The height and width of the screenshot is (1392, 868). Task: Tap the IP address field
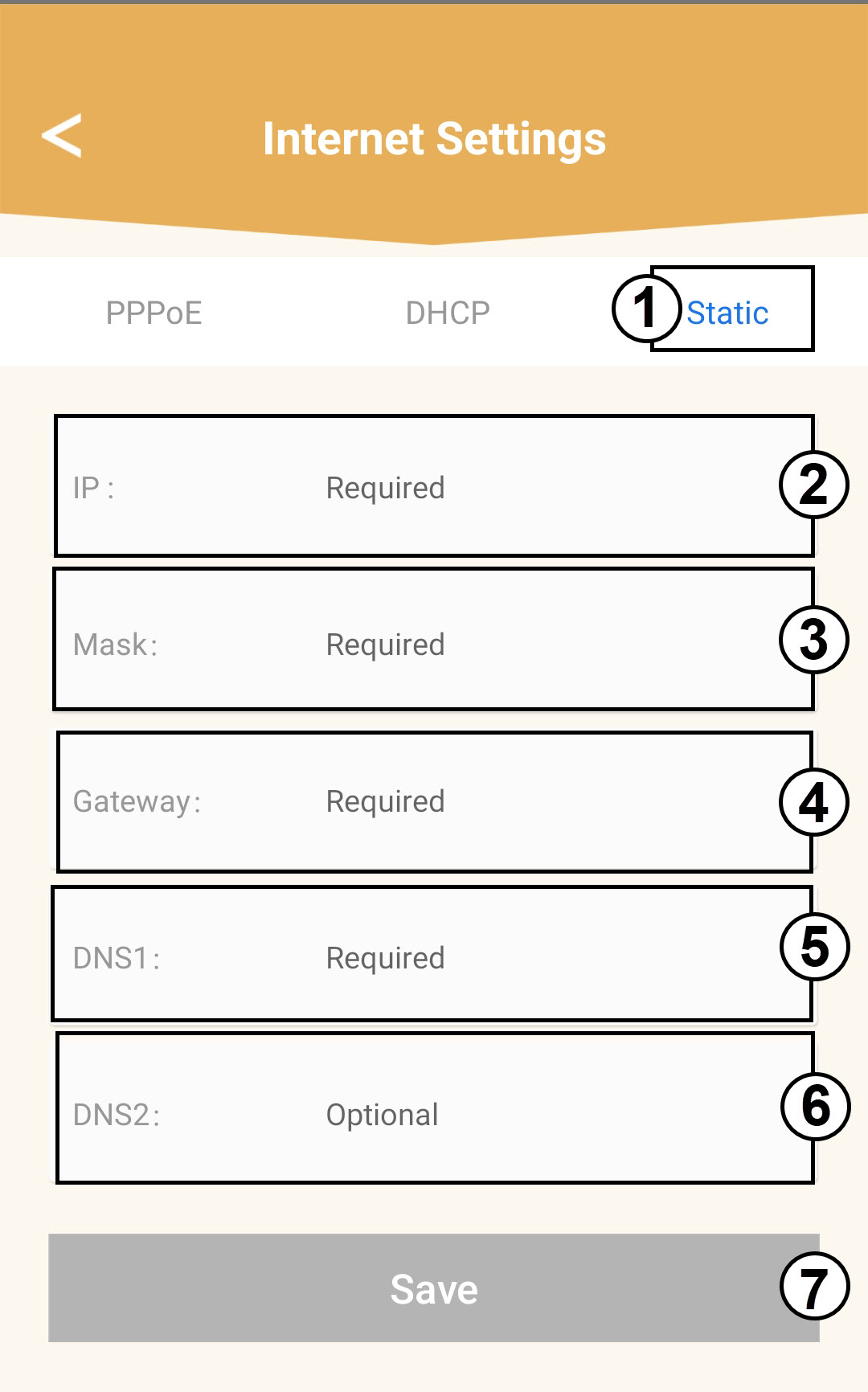pos(434,486)
